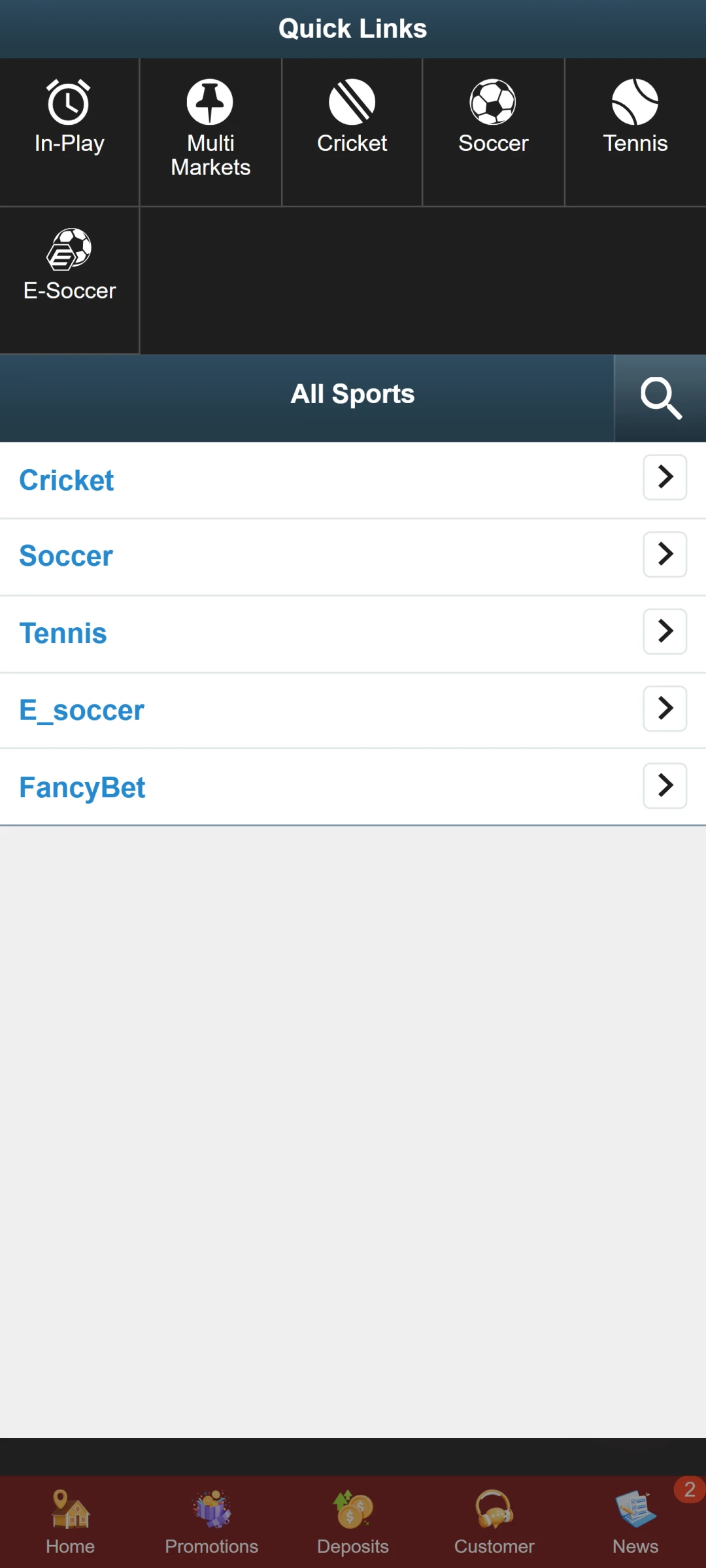
Task: Expand the FancyBet section
Action: coord(664,785)
